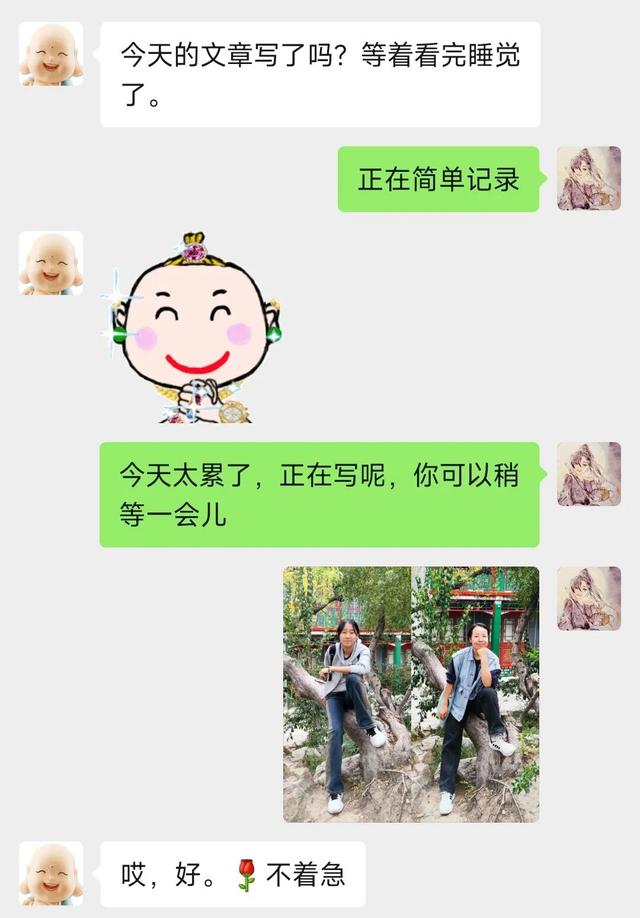640x918 pixels.
Task: Tap own avatar next to 正在简单记录
Action: [588, 179]
